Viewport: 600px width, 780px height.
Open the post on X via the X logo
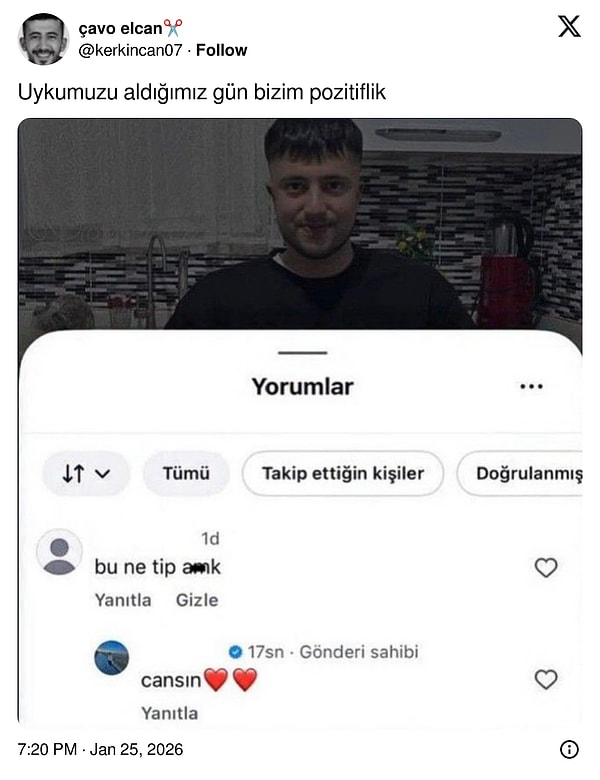point(568,28)
